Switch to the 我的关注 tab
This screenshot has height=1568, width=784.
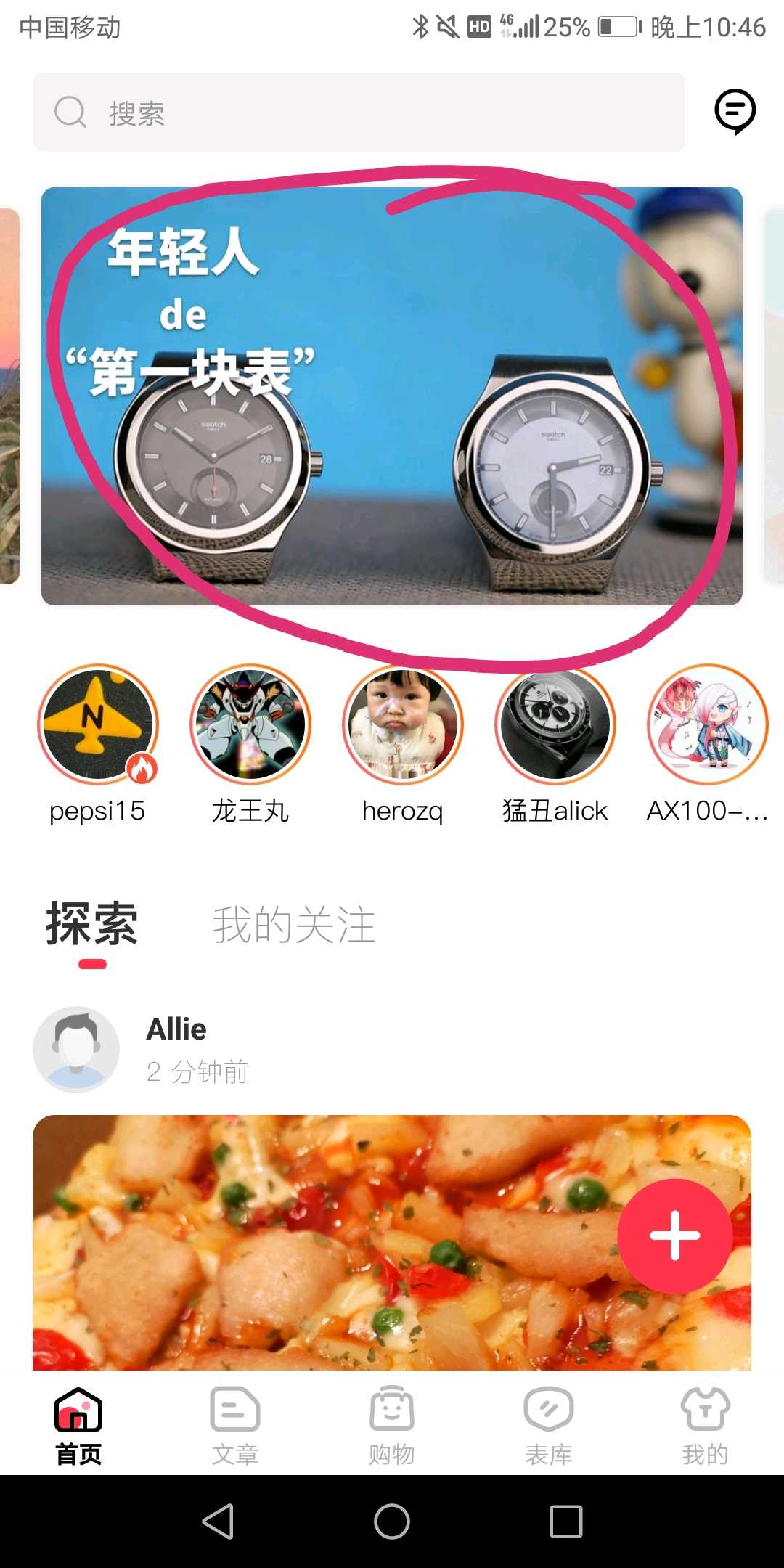coord(294,925)
